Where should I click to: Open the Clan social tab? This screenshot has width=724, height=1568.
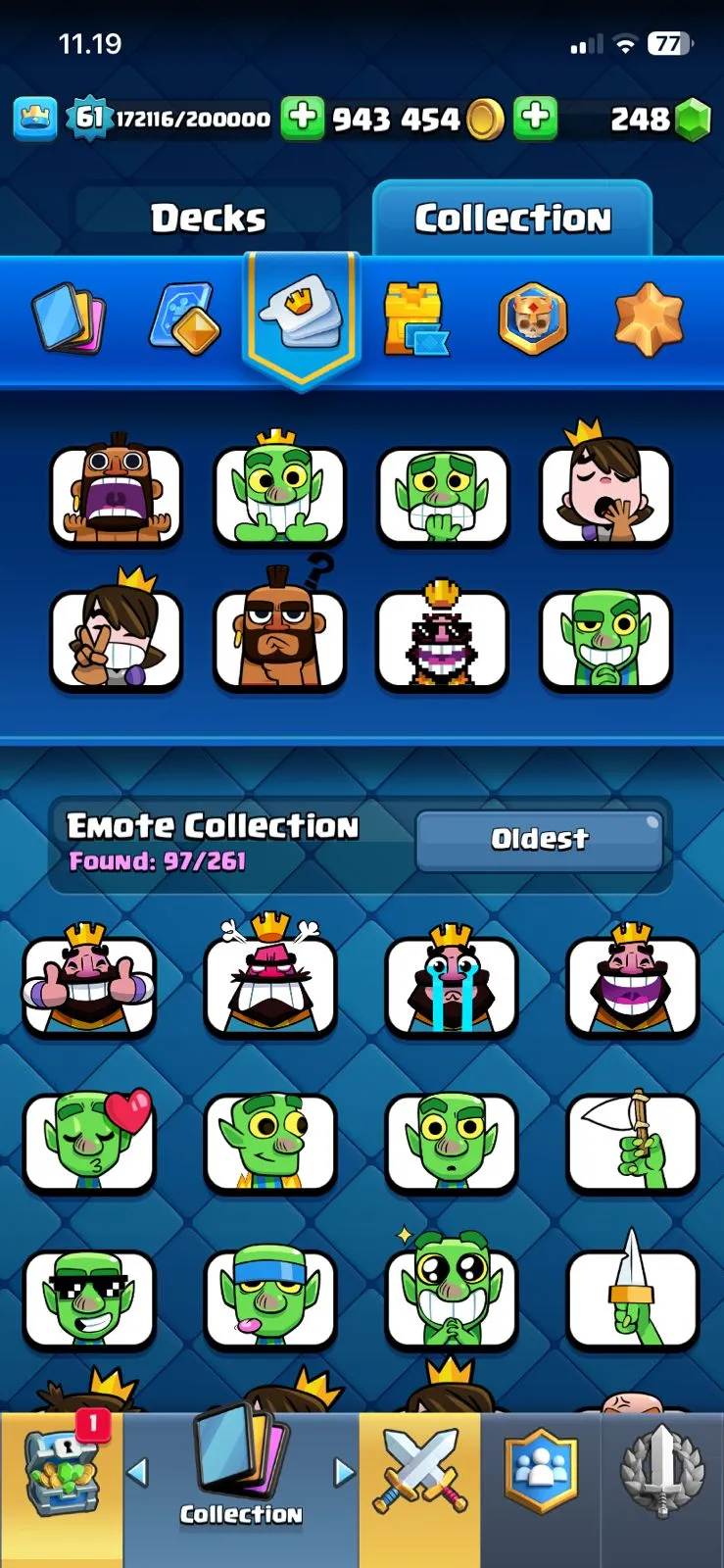(x=540, y=1476)
